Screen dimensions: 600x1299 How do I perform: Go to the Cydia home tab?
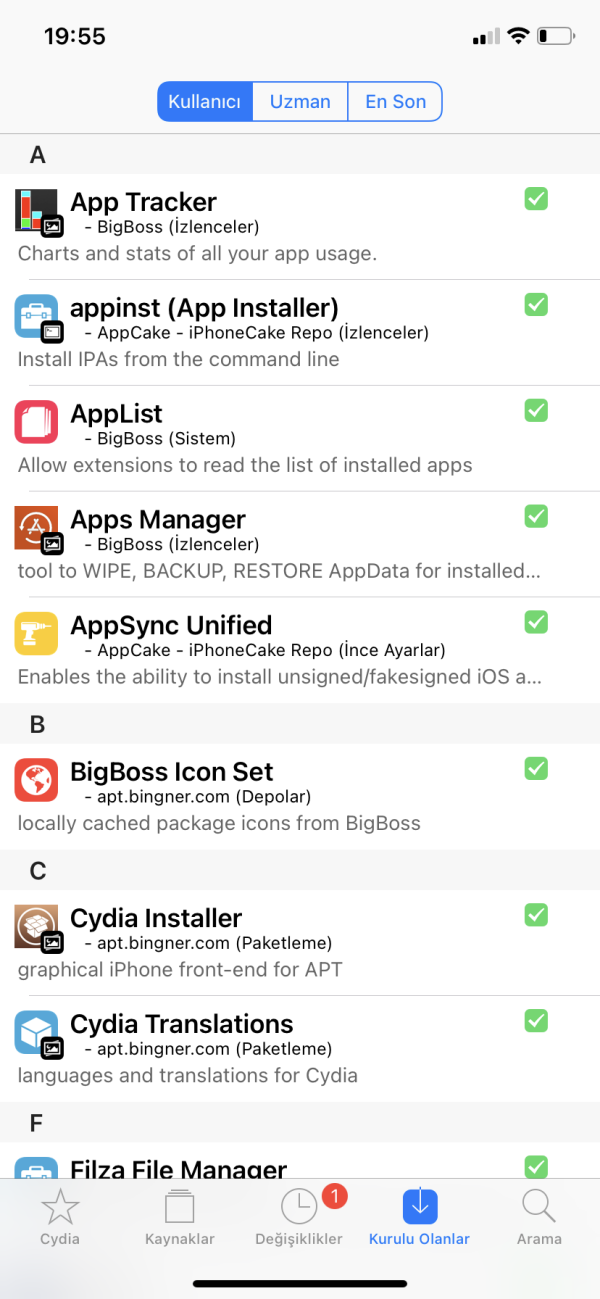[60, 1218]
